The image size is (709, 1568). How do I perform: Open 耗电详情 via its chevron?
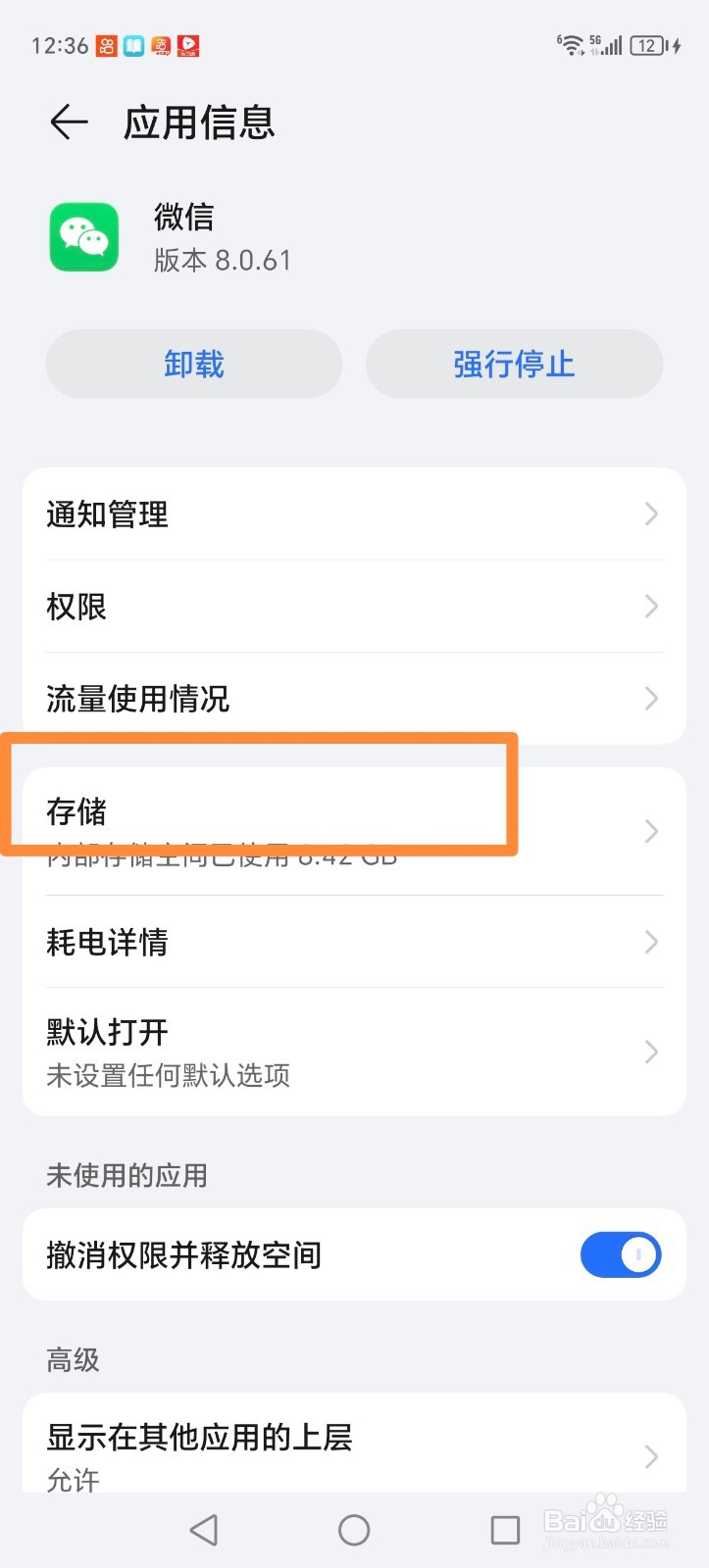coord(650,942)
